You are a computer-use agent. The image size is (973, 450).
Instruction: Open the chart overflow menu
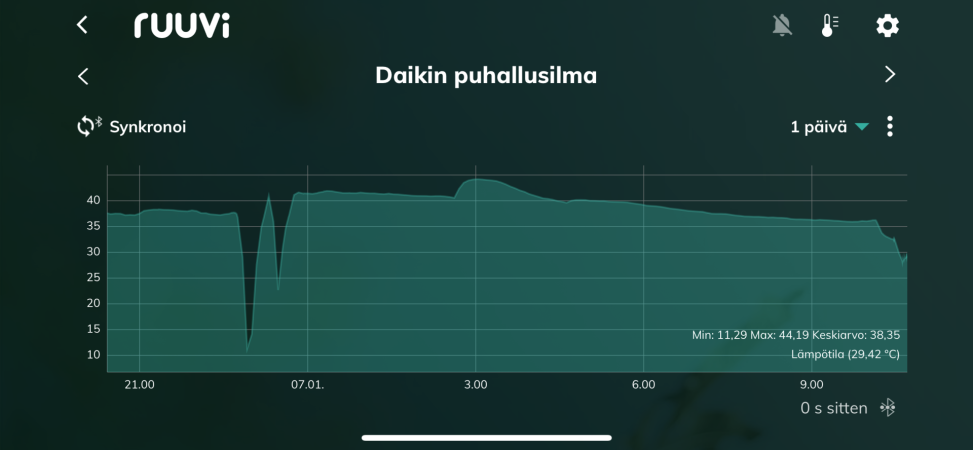point(890,127)
